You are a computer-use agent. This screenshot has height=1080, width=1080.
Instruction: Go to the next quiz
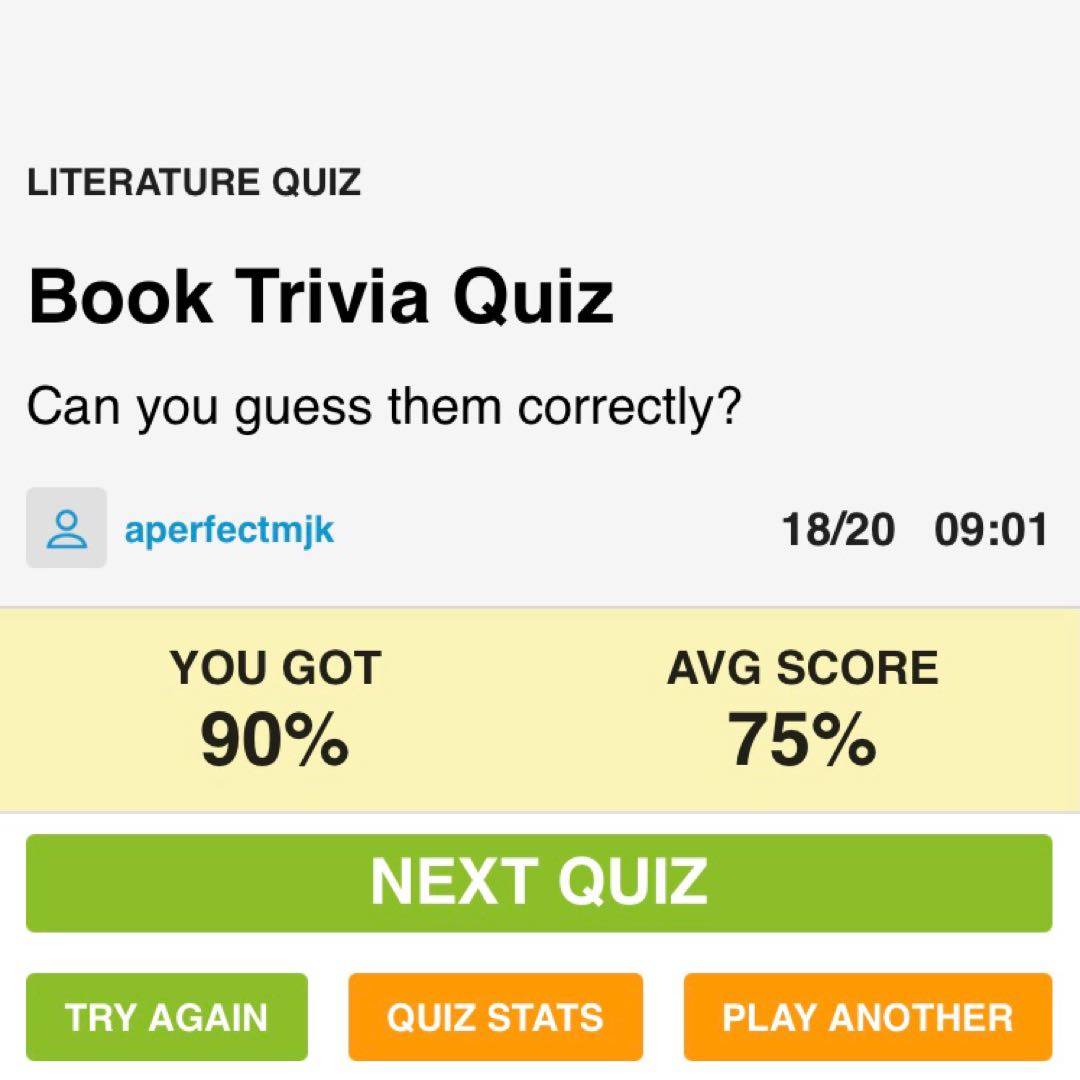tap(539, 882)
